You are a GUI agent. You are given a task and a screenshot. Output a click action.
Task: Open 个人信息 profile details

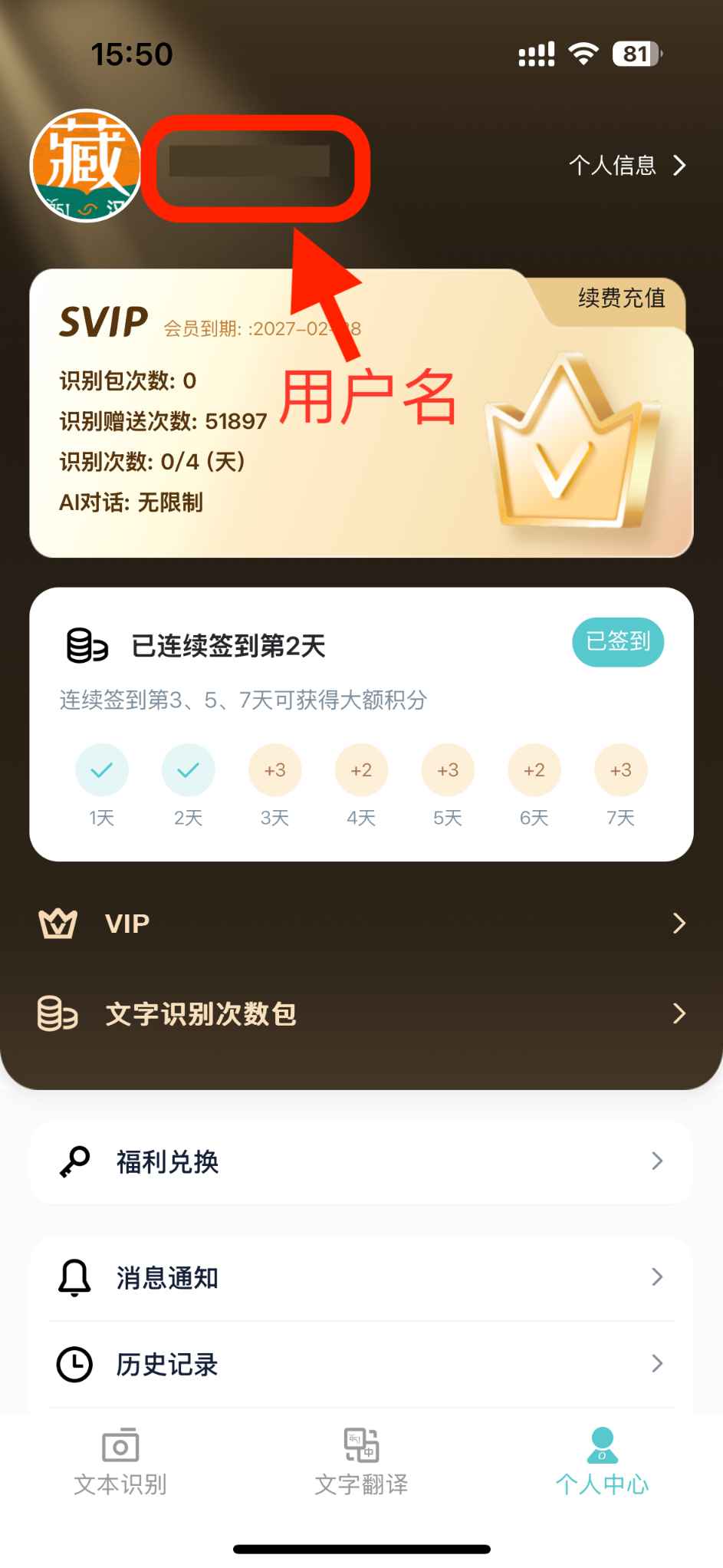pos(626,165)
